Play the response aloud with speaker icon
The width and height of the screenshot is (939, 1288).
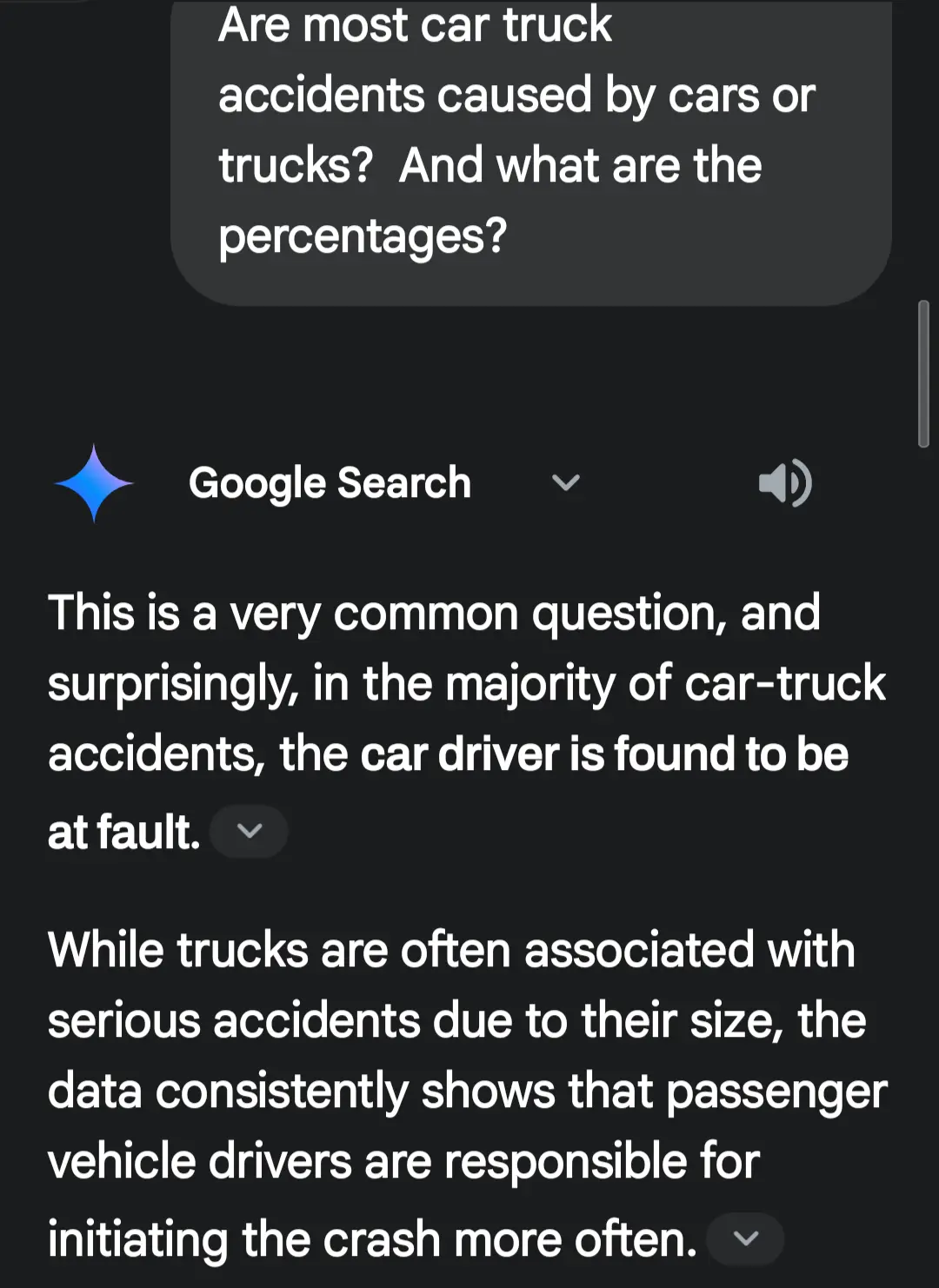pos(784,483)
